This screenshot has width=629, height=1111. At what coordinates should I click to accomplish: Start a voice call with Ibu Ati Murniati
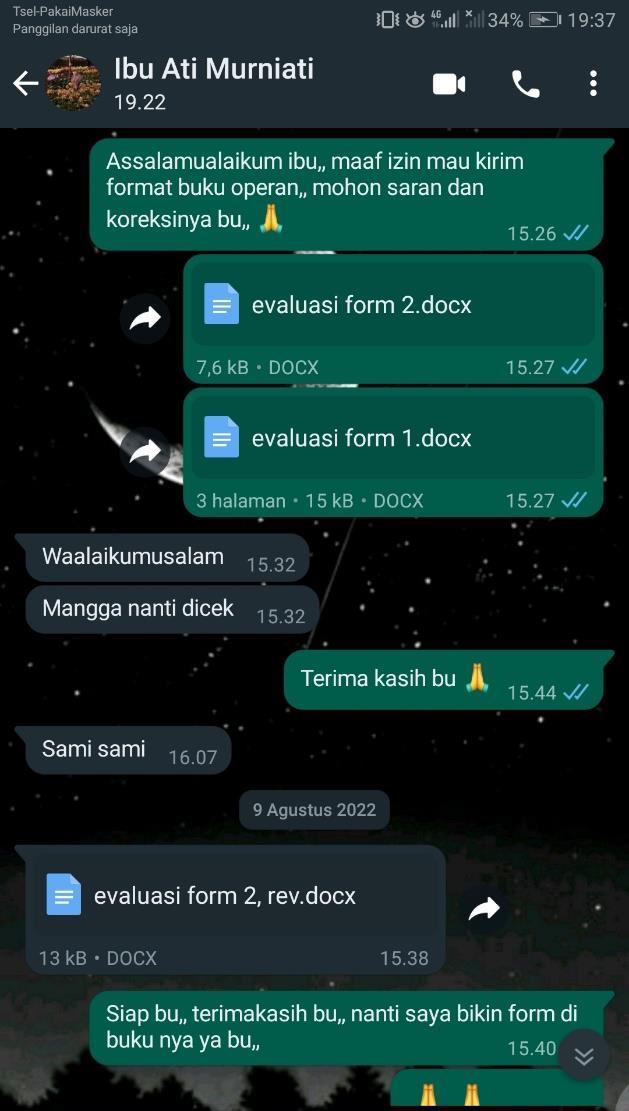[525, 84]
